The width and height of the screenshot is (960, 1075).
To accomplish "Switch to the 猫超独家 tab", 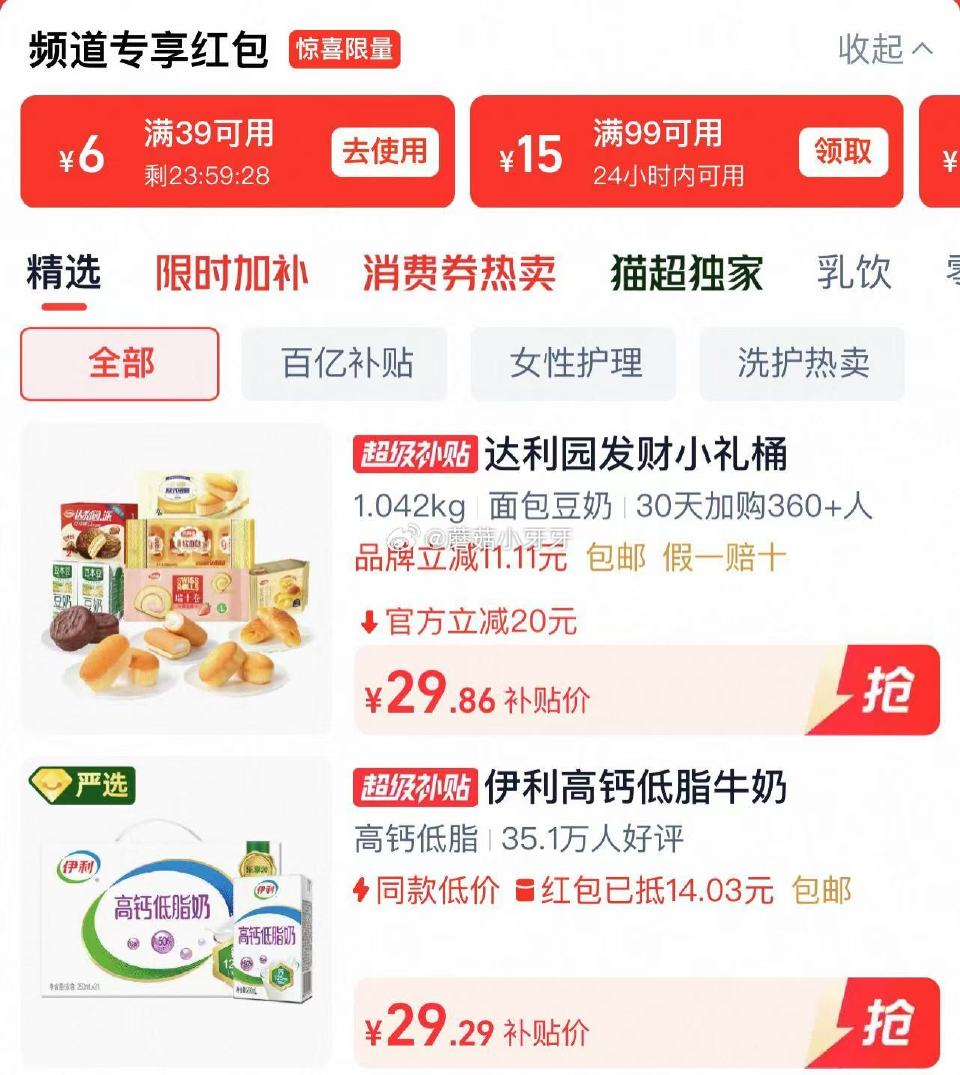I will pyautogui.click(x=688, y=271).
